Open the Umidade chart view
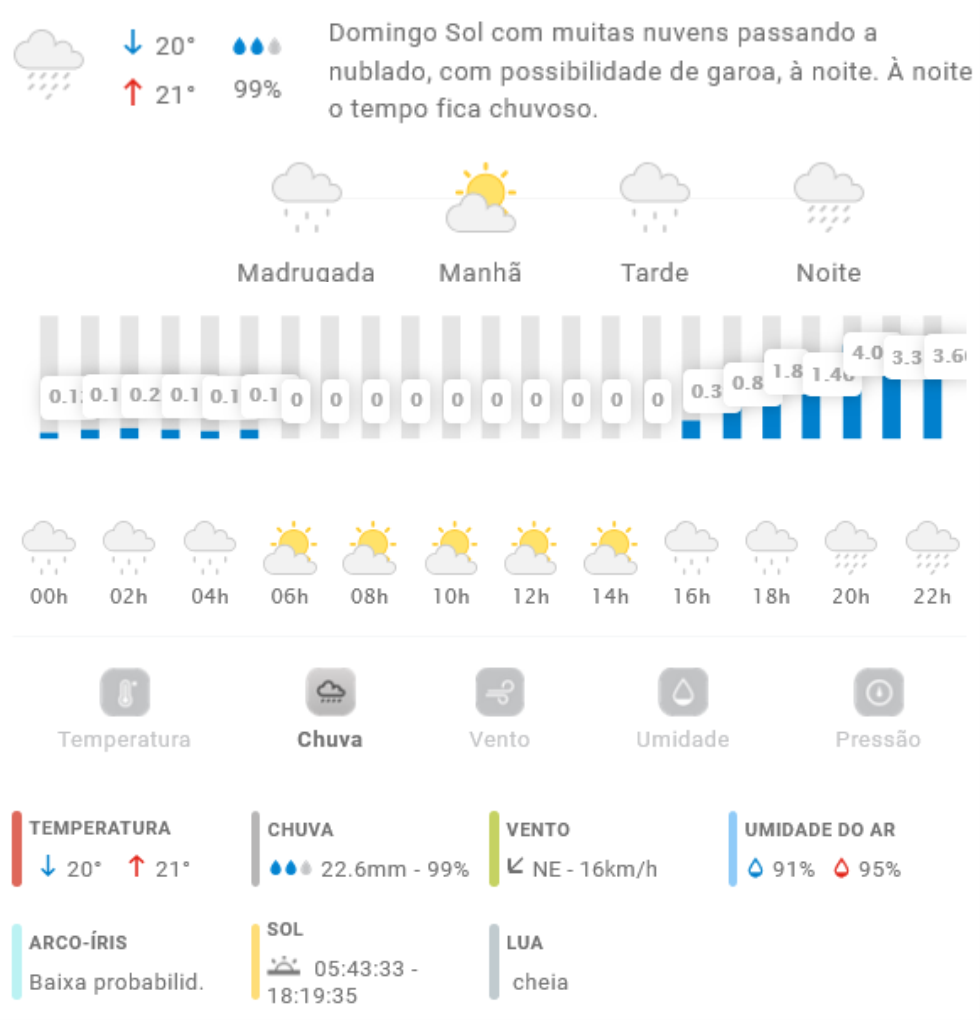980x1020 pixels. click(683, 693)
